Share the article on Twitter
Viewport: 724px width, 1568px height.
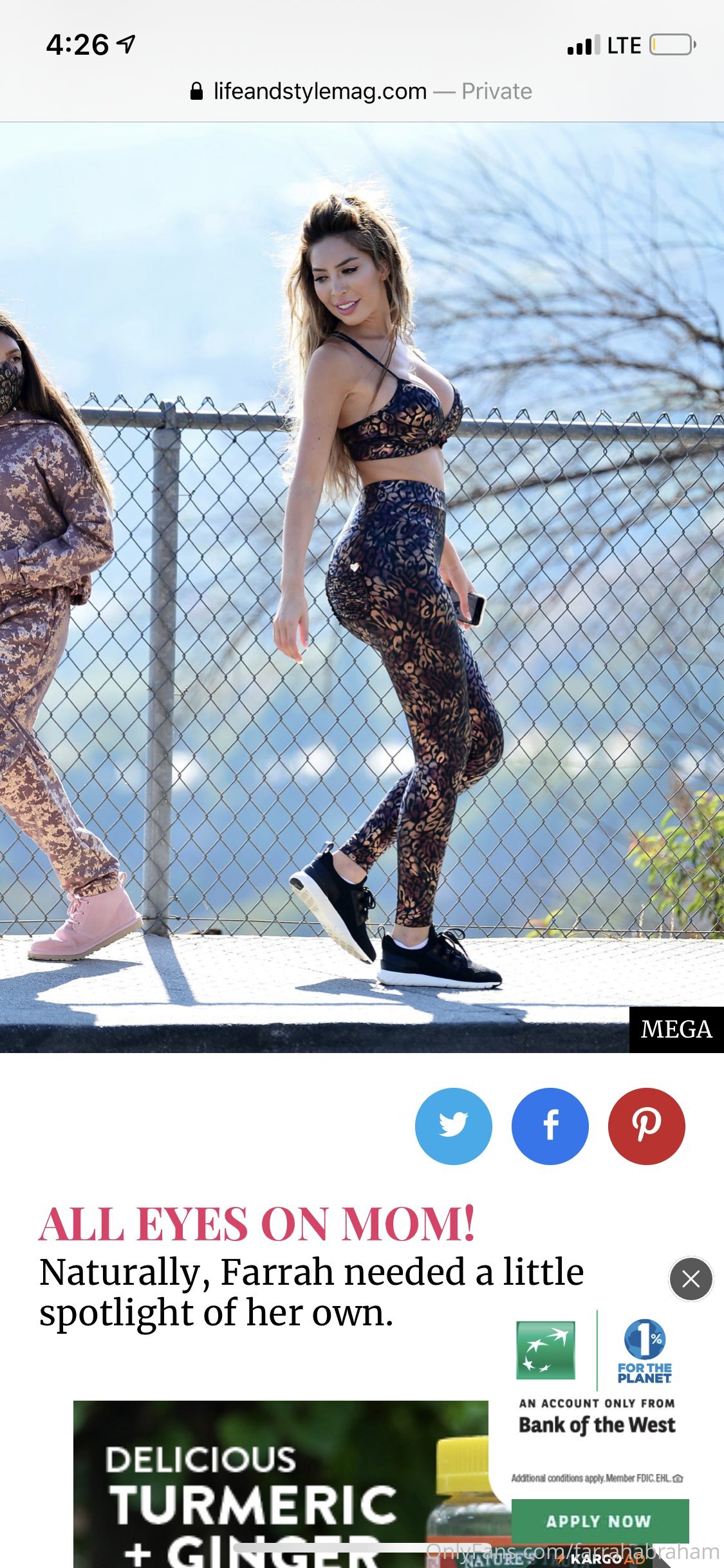[x=453, y=1126]
